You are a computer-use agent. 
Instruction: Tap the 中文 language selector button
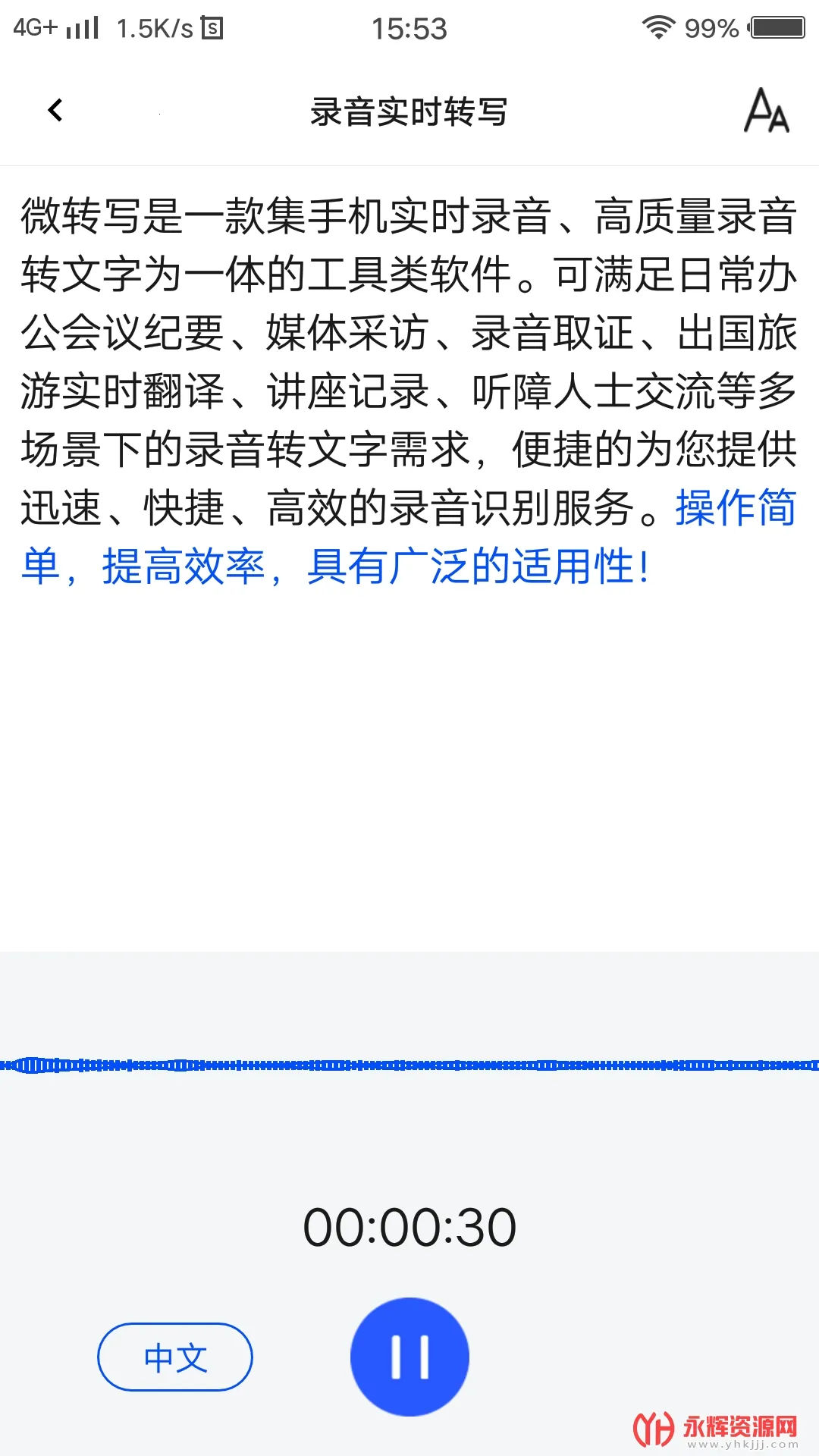[175, 1357]
